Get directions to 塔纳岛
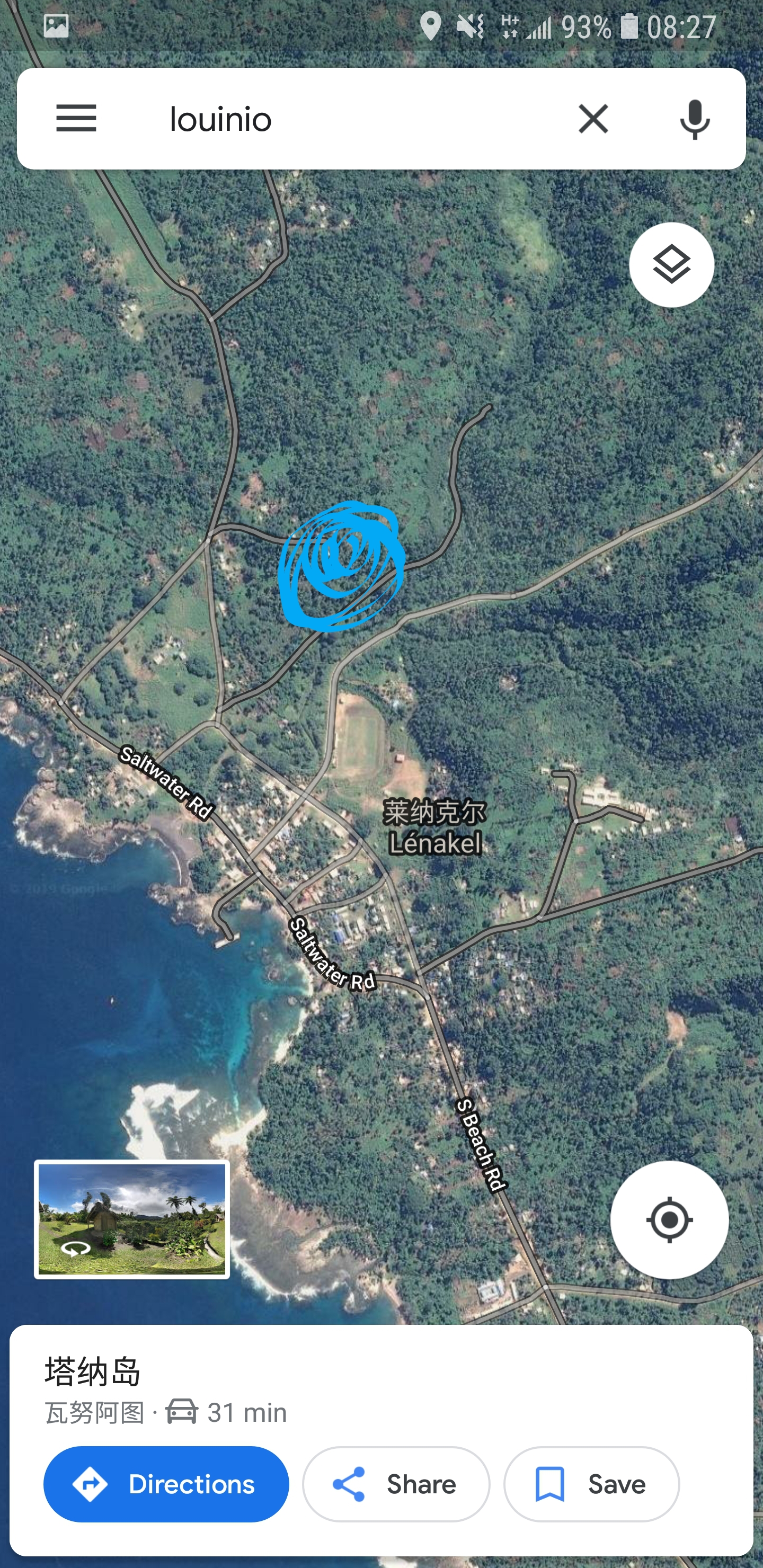The width and height of the screenshot is (763, 1568). [x=166, y=1483]
